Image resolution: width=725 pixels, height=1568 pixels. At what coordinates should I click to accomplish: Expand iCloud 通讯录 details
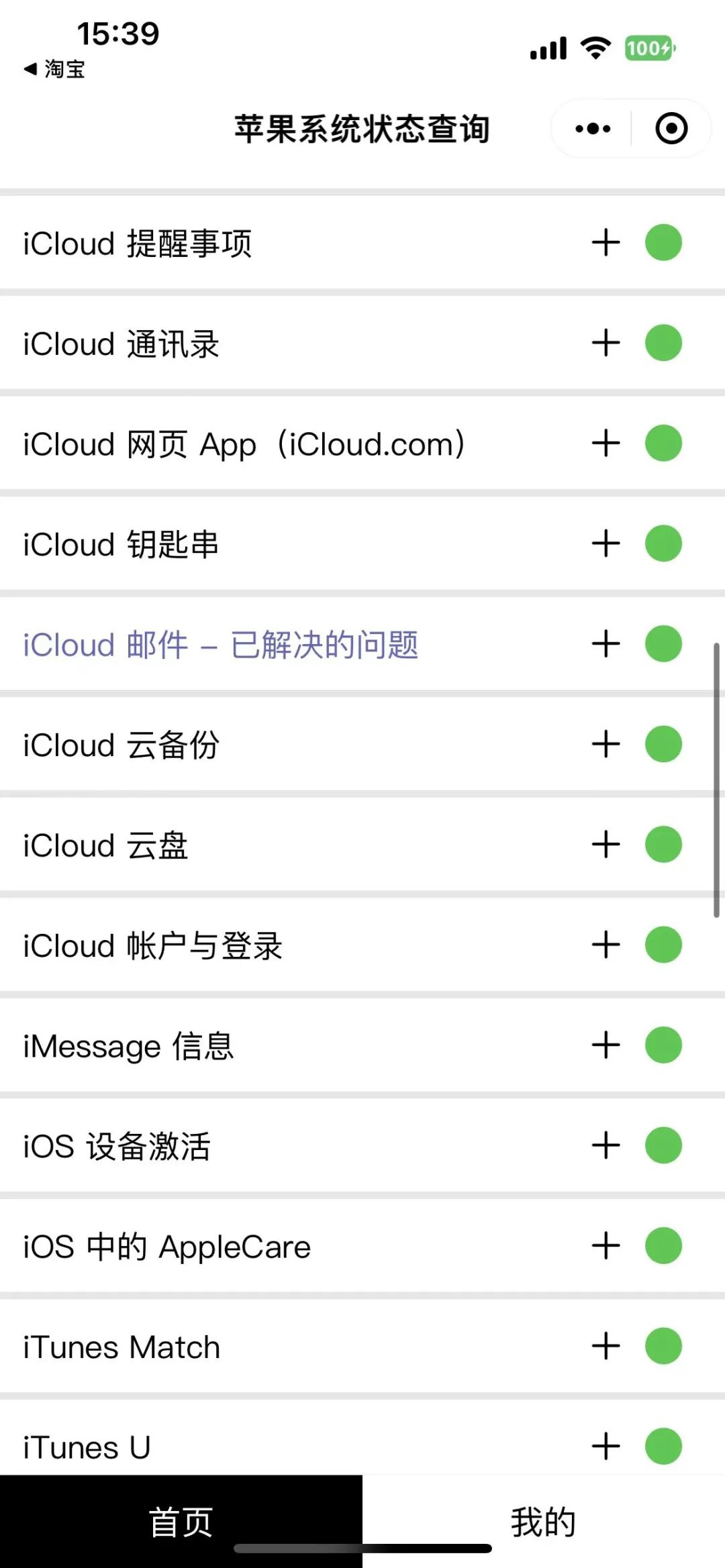[x=606, y=344]
